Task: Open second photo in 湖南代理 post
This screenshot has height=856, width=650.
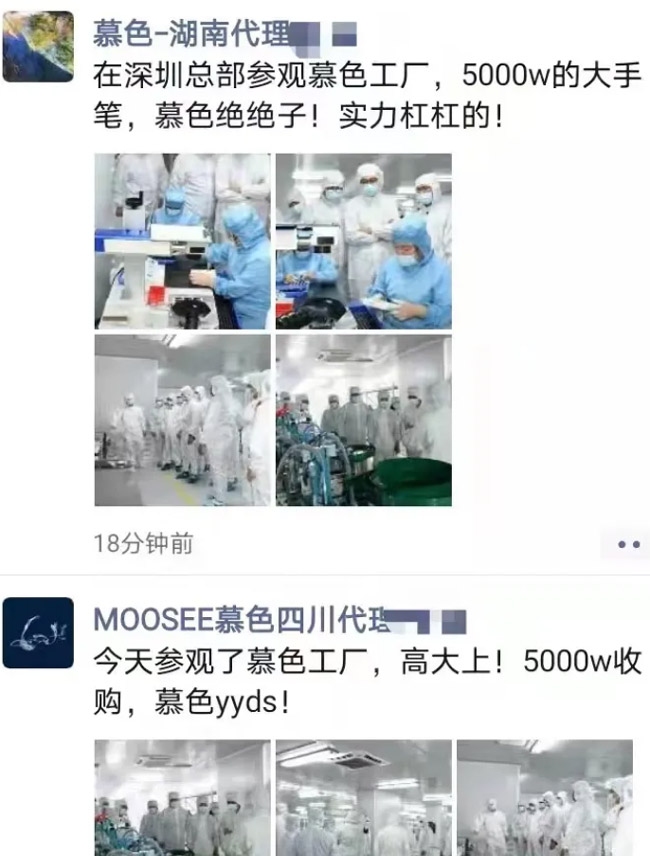Action: click(363, 241)
